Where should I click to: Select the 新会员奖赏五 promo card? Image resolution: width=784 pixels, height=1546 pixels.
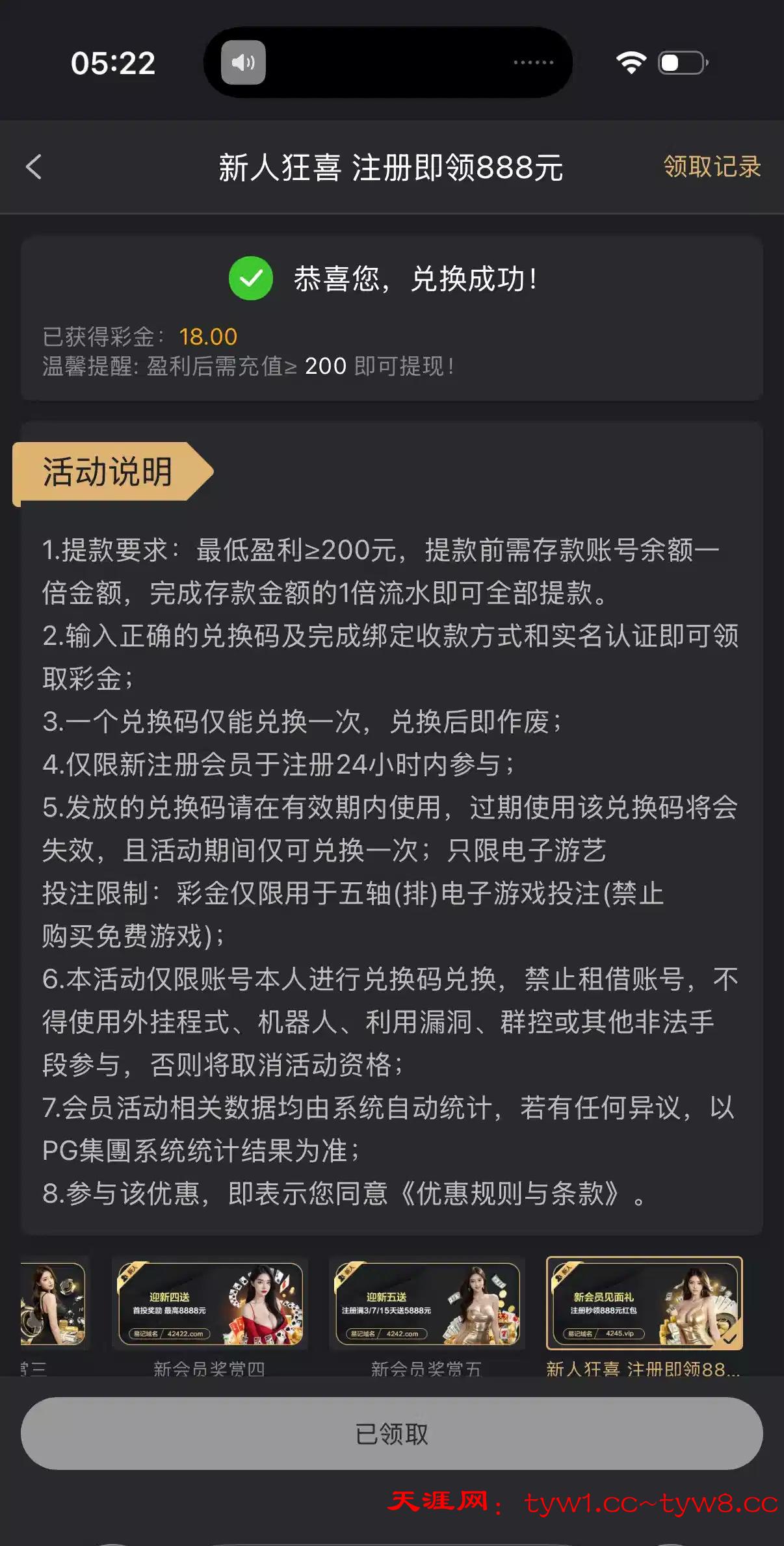coord(426,1304)
